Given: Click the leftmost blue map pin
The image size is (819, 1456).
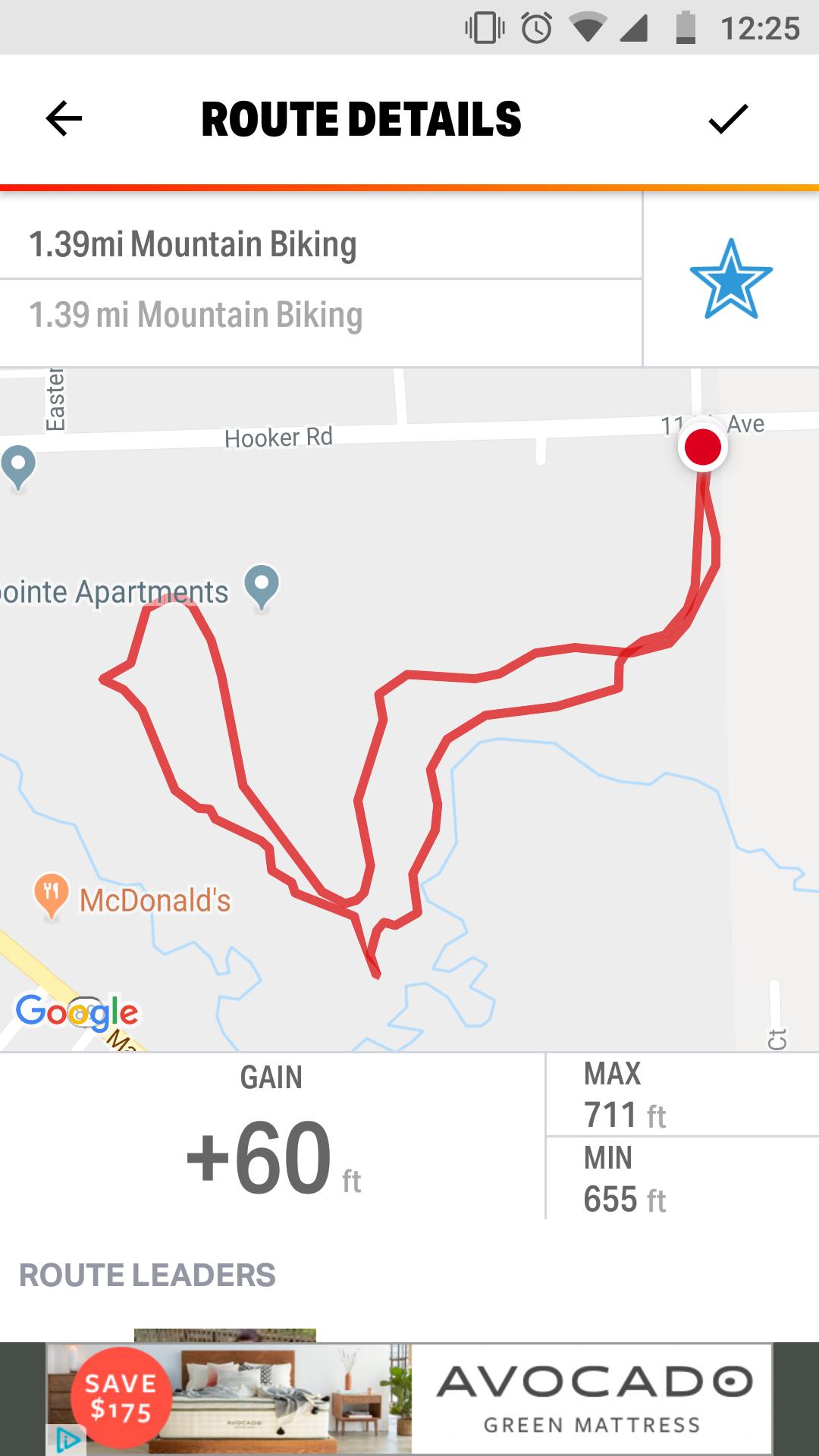Looking at the screenshot, I should tap(17, 464).
